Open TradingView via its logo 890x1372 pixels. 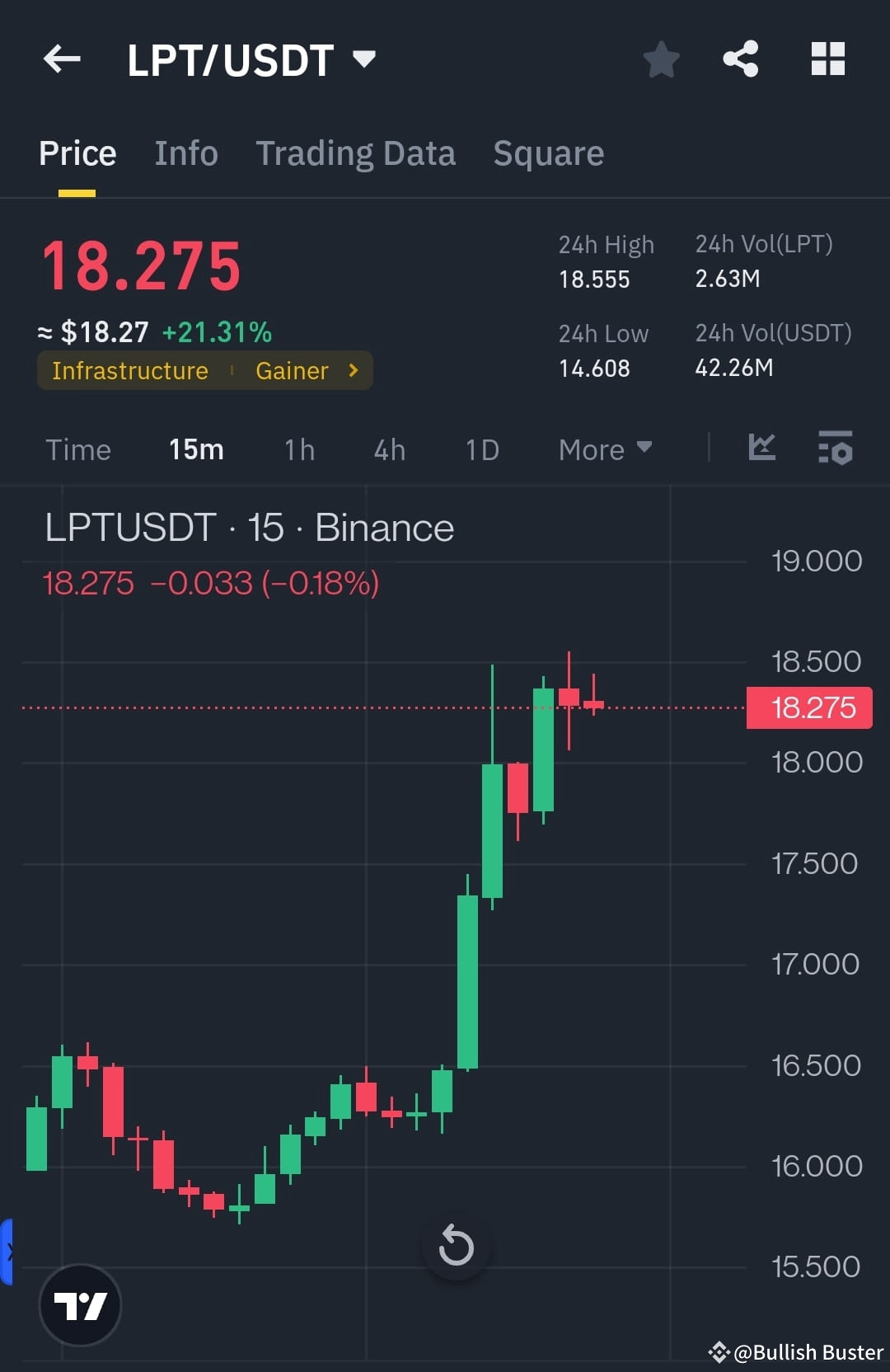point(80,1306)
